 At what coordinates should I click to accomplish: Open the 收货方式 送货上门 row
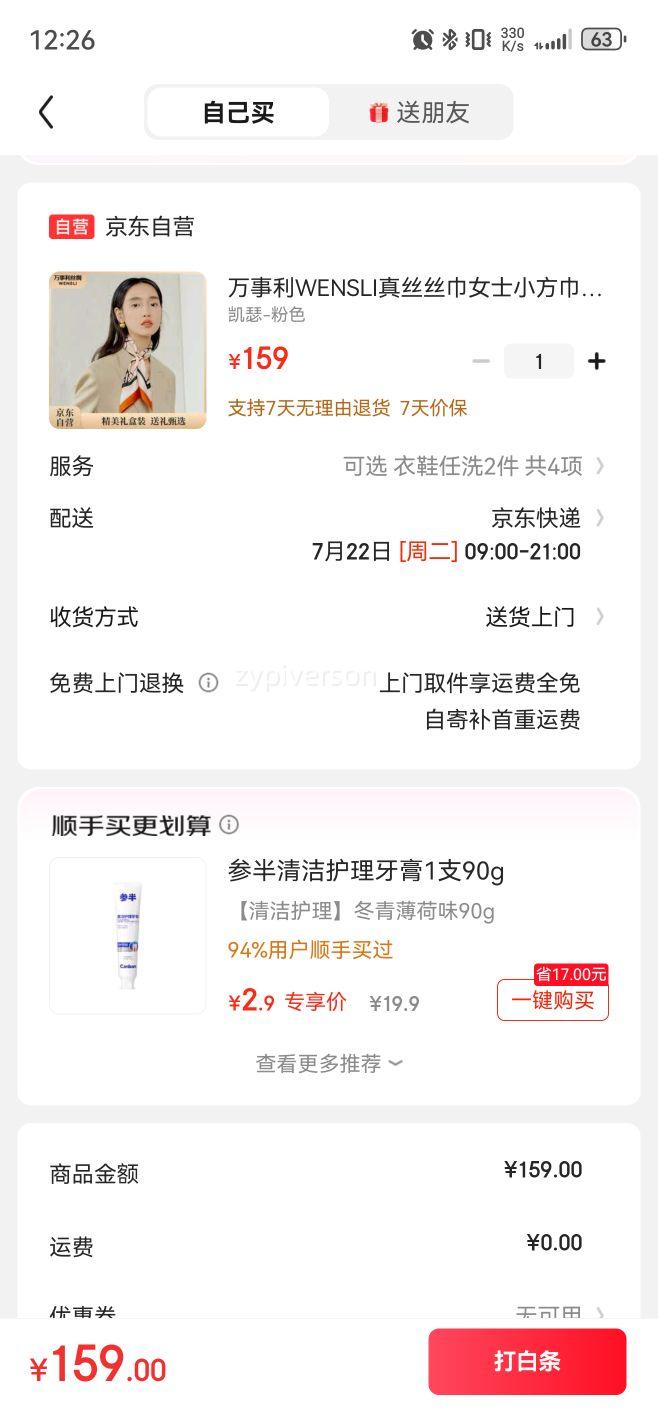pos(540,617)
